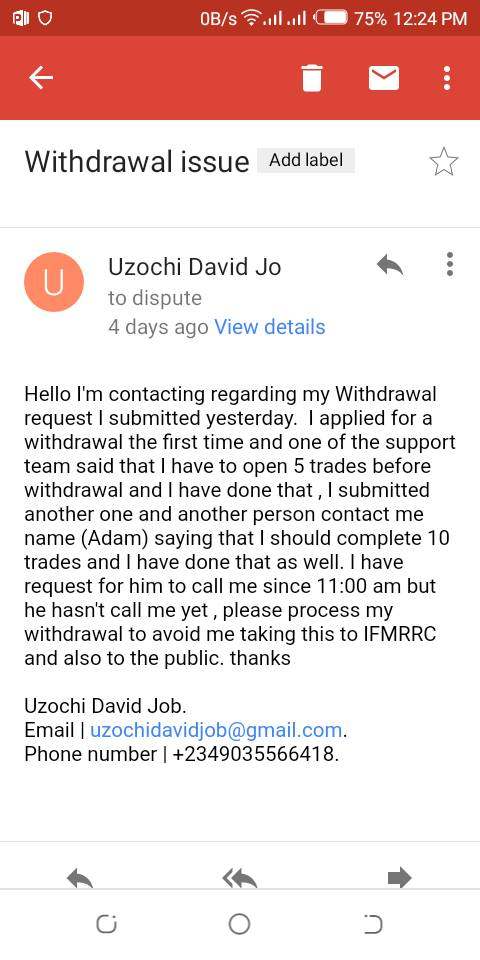
Task: Reply all from the bottom bar
Action: coord(239,879)
